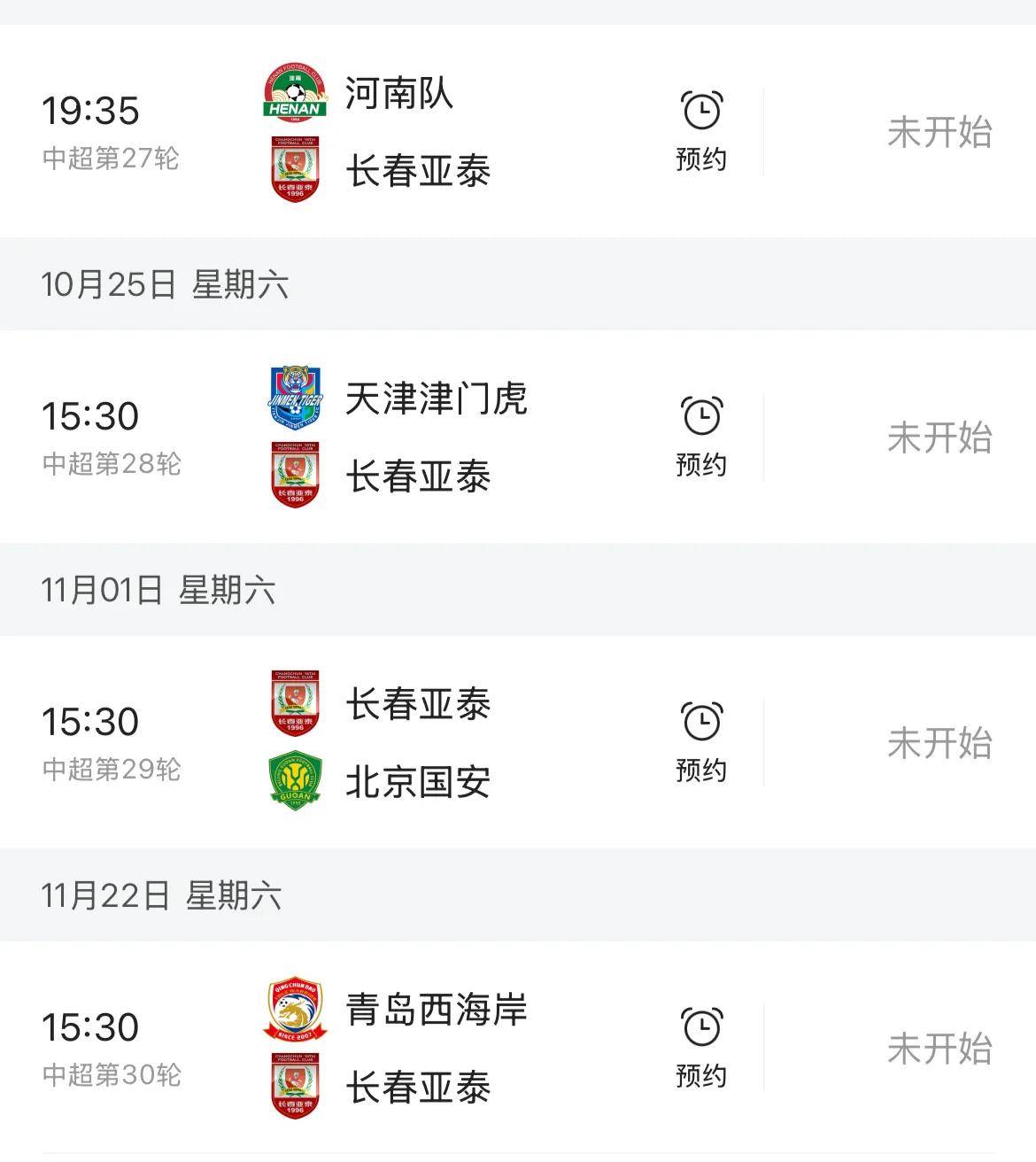Select the 长春亚泰 name in round 30 match
The image size is (1036, 1162).
coord(419,1086)
